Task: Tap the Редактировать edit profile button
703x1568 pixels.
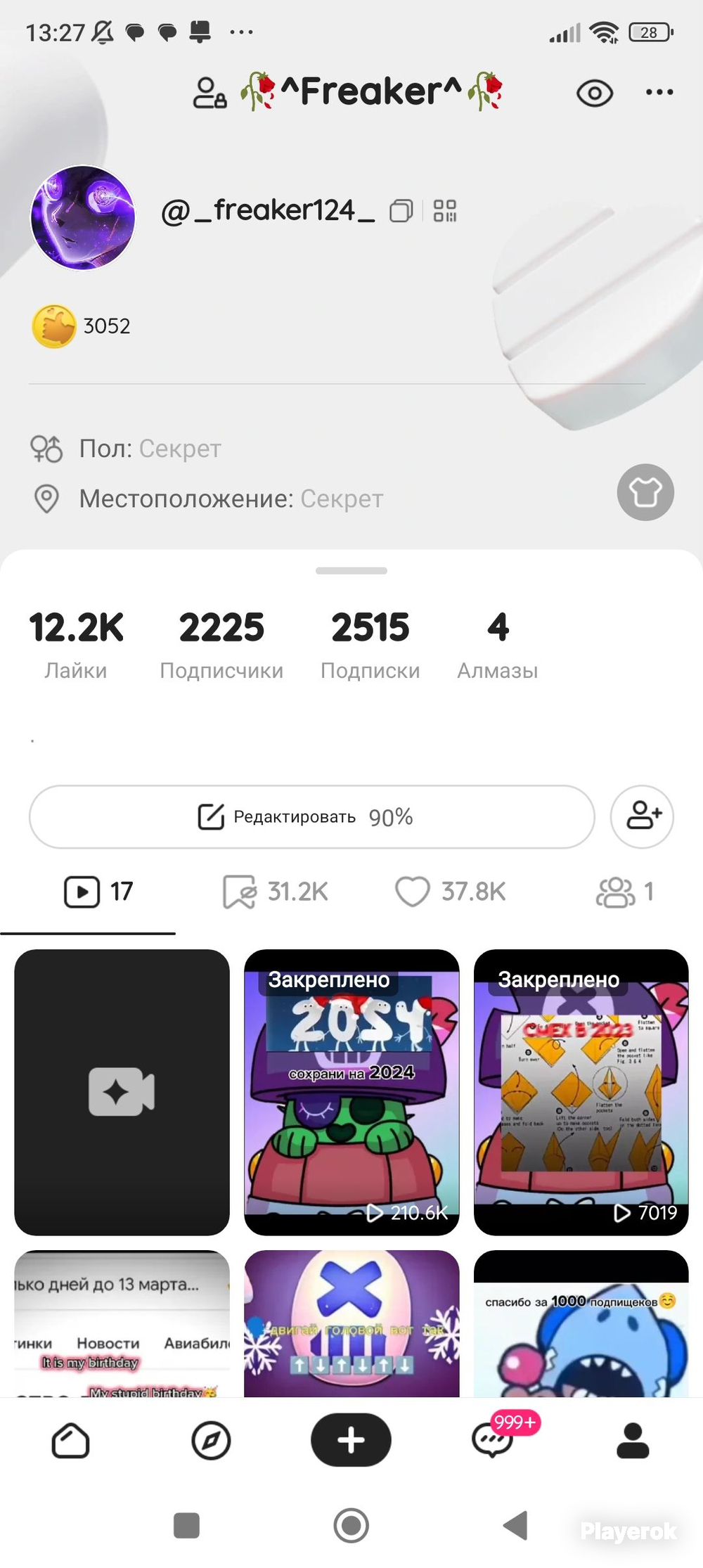Action: pyautogui.click(x=312, y=816)
